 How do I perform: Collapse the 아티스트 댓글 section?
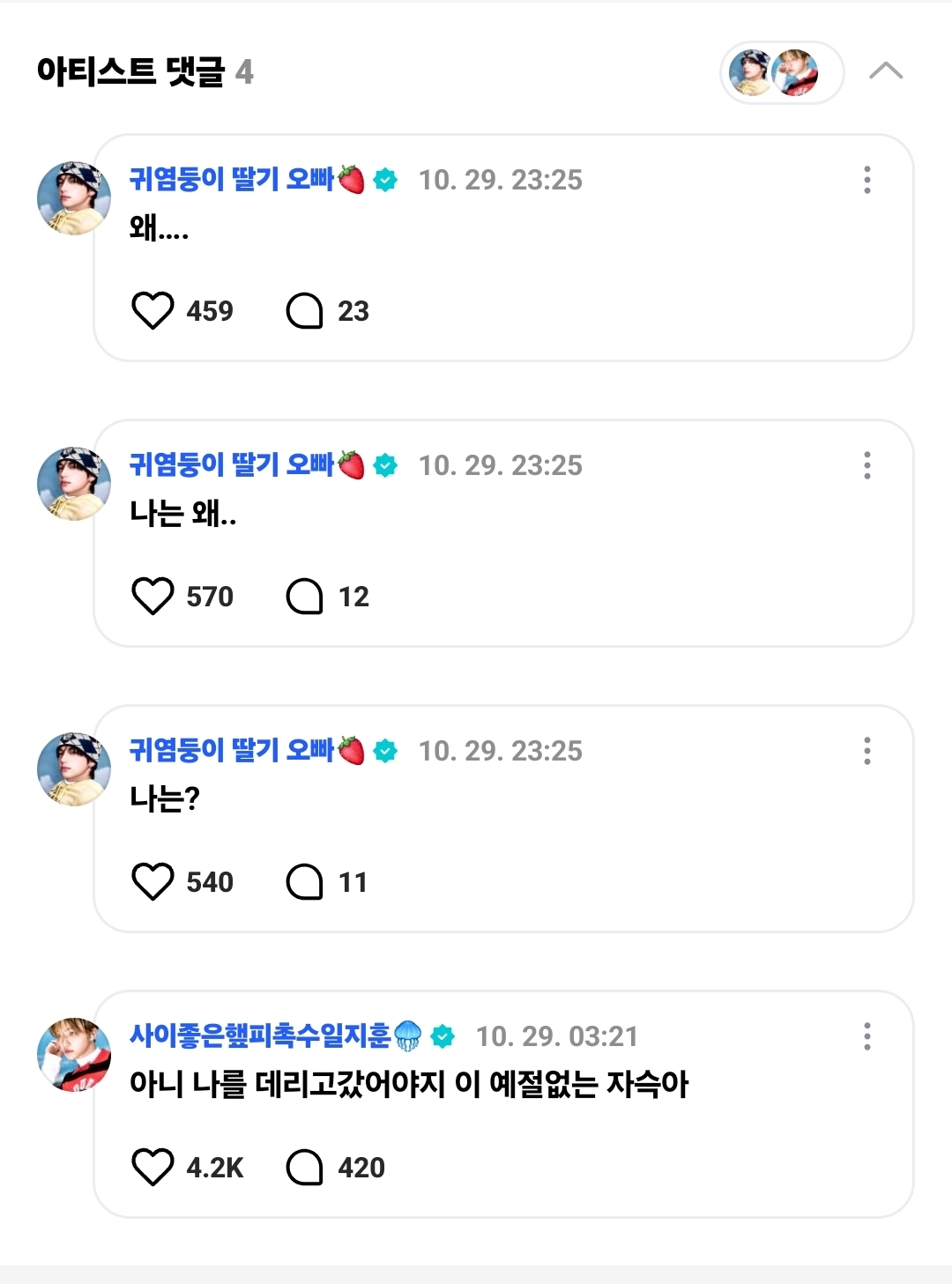tap(886, 71)
